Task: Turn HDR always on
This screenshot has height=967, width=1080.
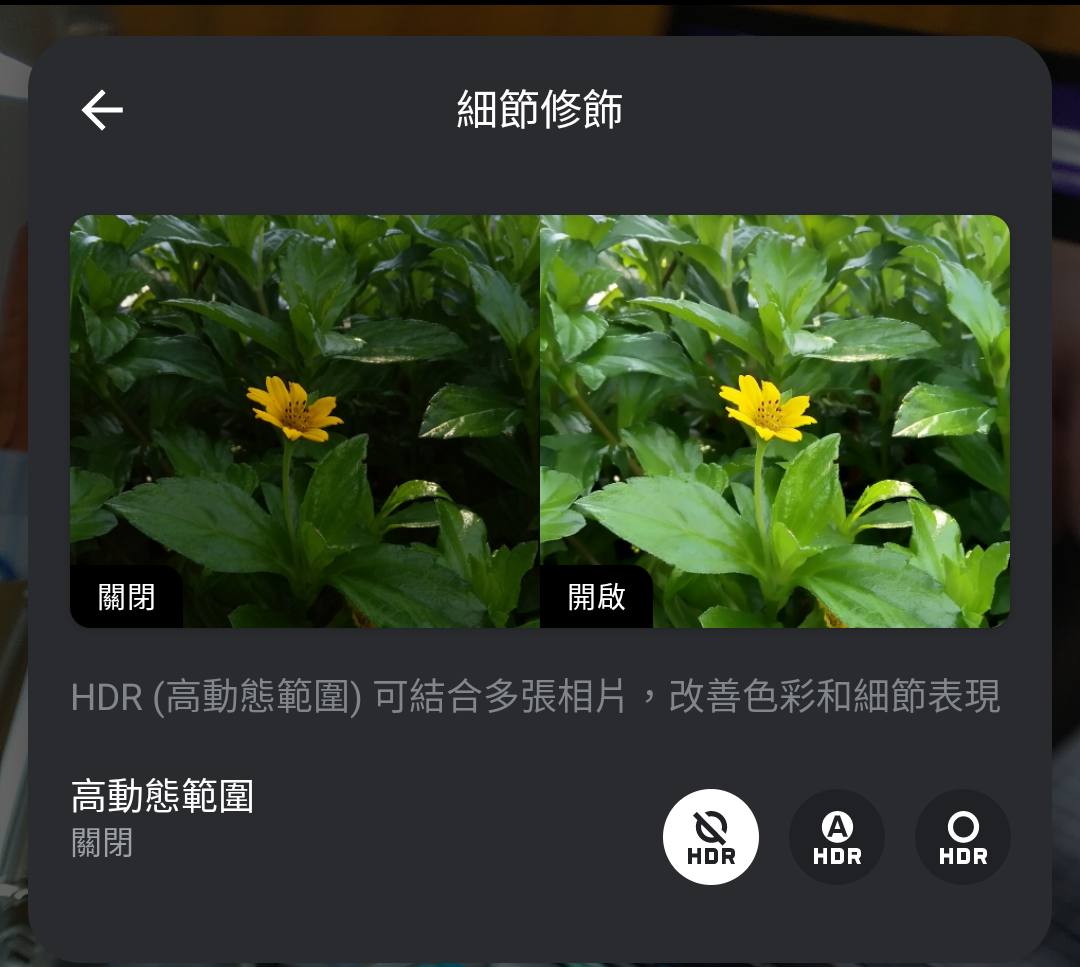Action: pyautogui.click(x=963, y=837)
